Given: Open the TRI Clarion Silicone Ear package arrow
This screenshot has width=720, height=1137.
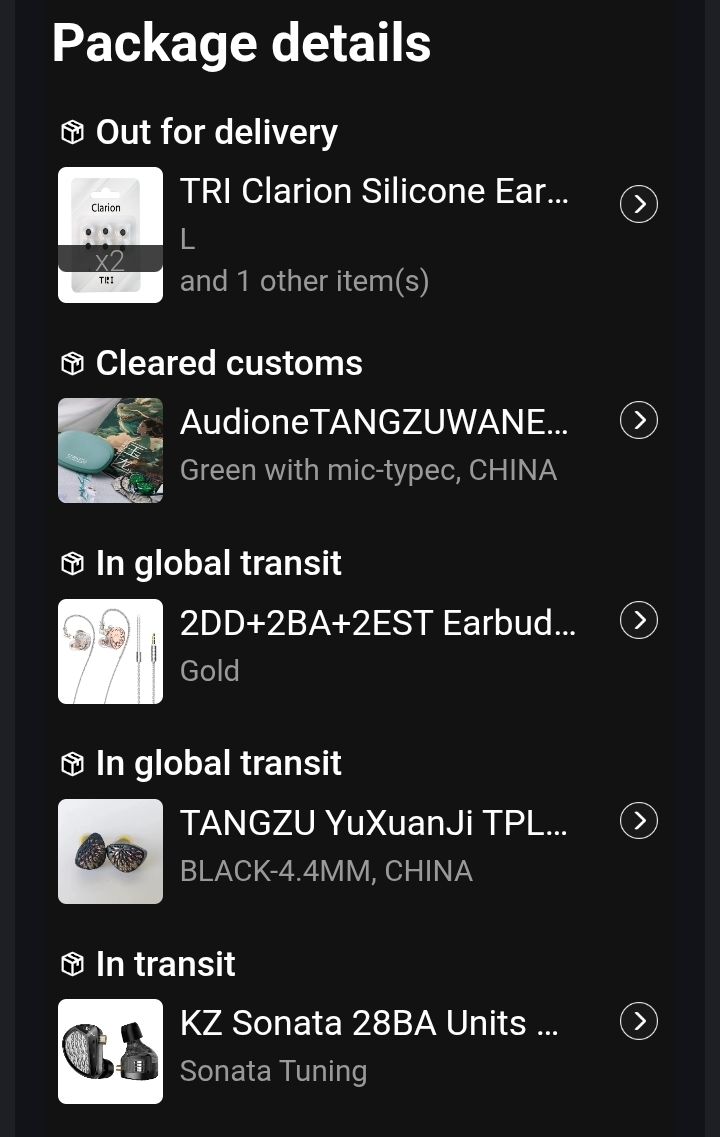Looking at the screenshot, I should 639,204.
